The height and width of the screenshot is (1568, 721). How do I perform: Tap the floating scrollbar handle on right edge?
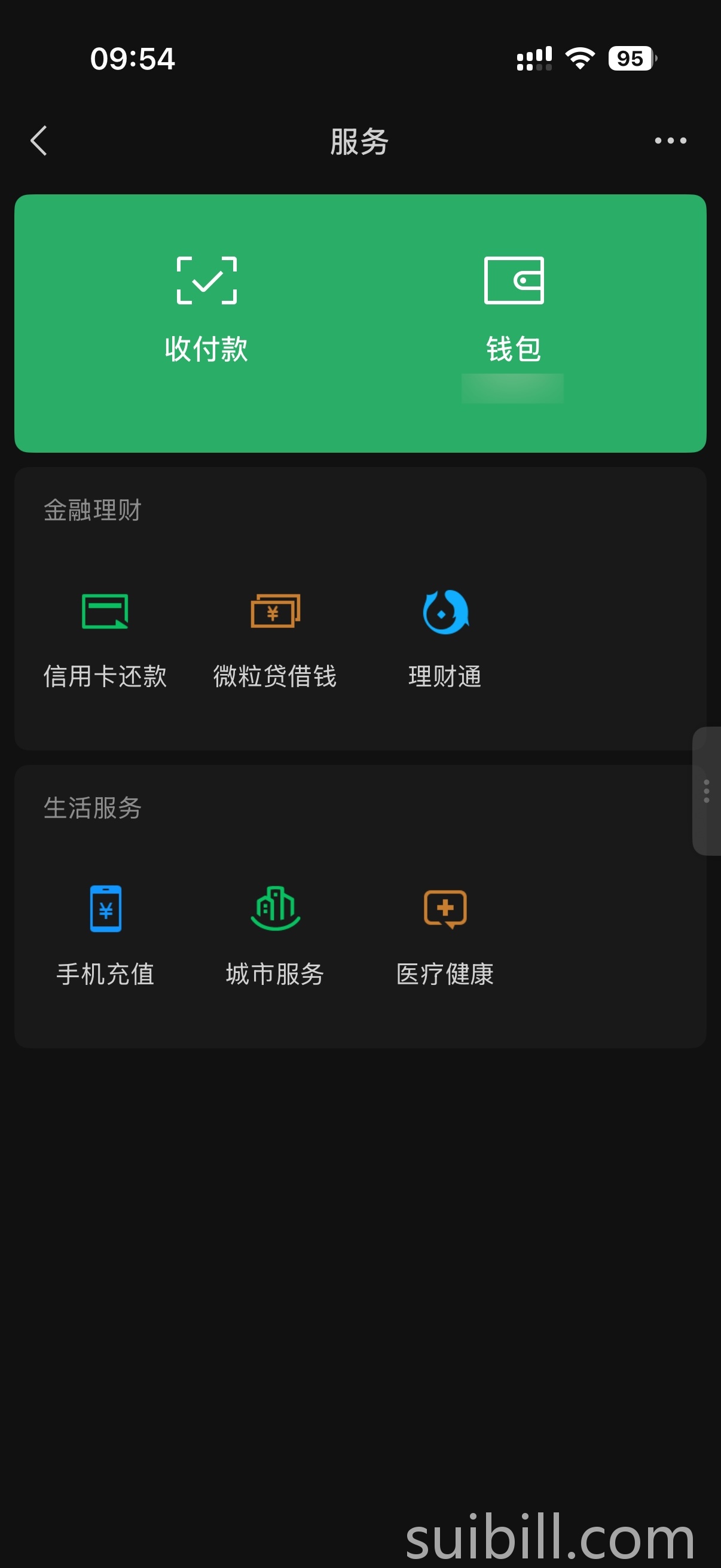tap(708, 793)
